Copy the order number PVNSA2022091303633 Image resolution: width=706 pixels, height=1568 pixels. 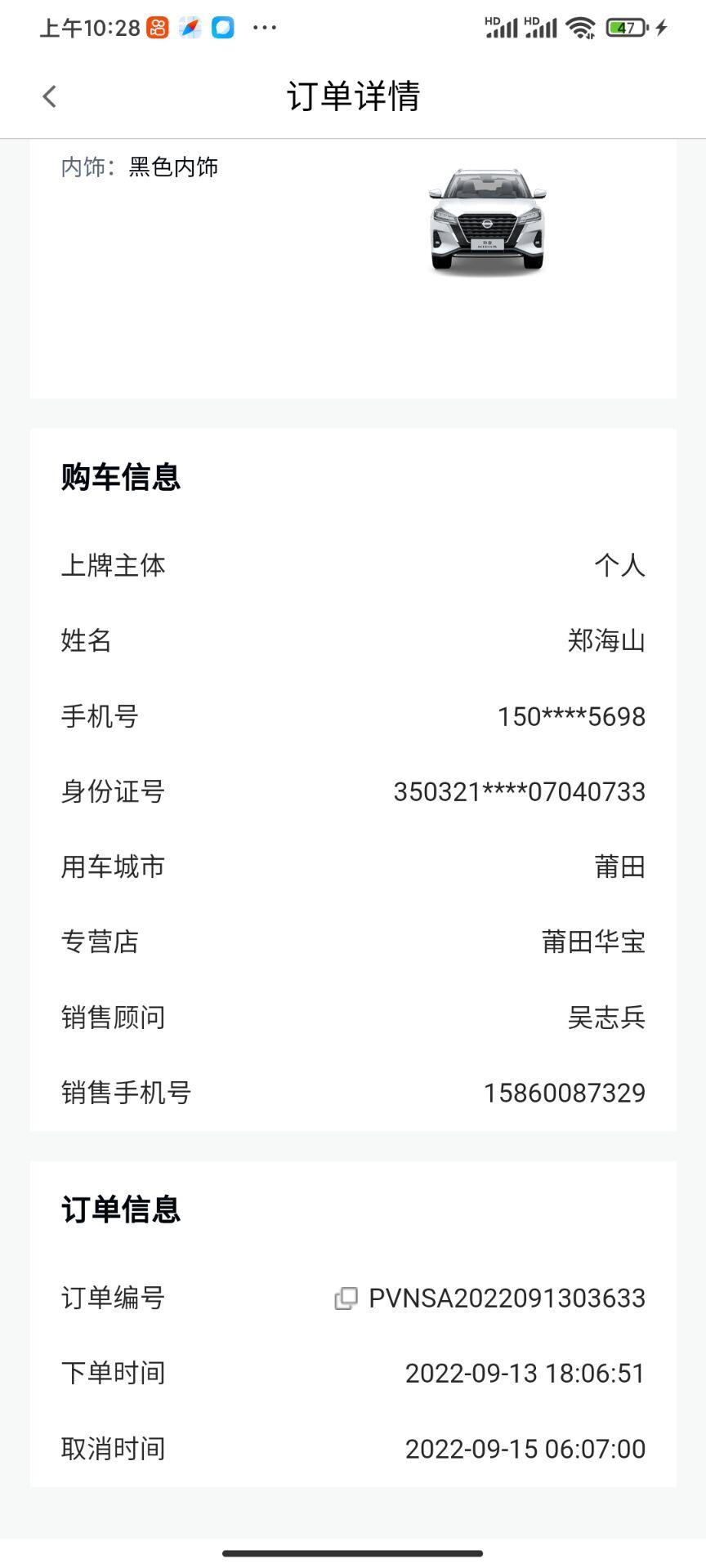pyautogui.click(x=346, y=1298)
